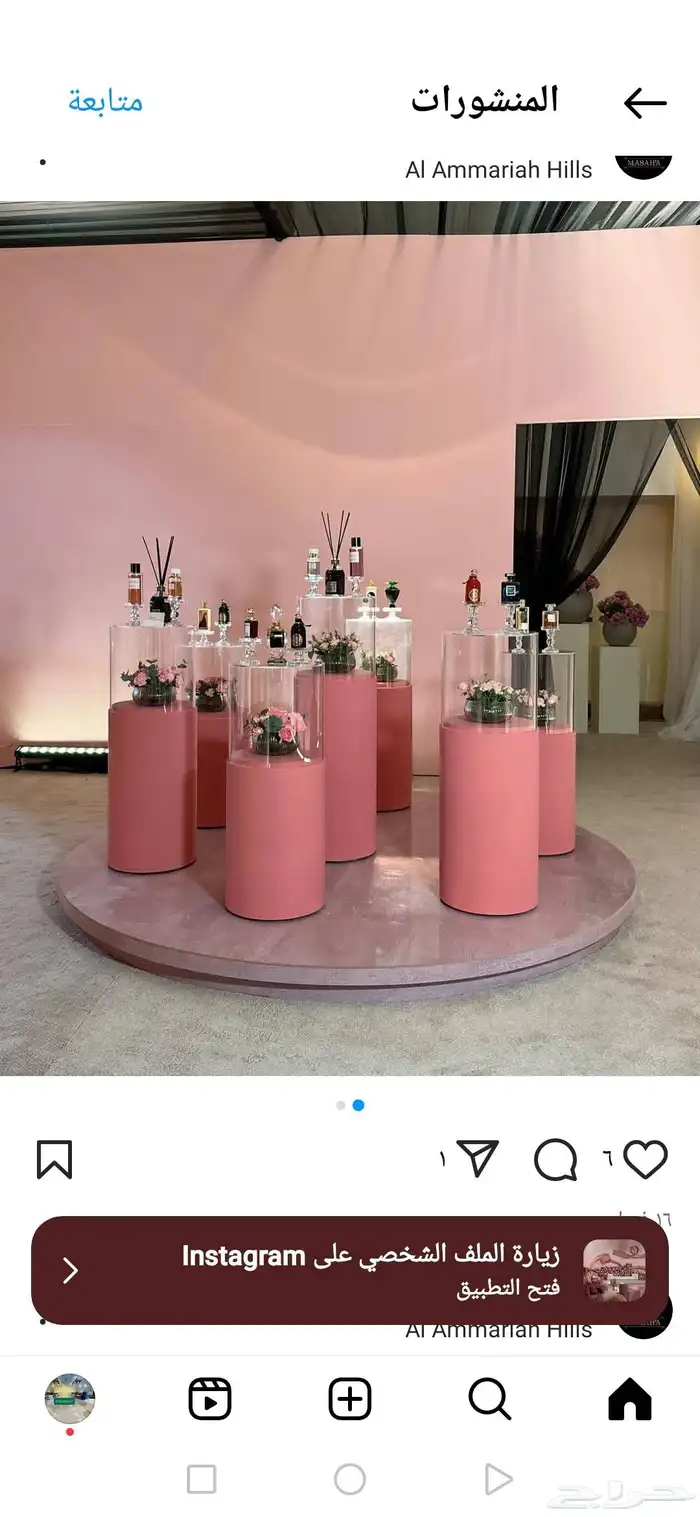Open the Instagram profile visit banner
This screenshot has height=1517, width=700.
click(x=350, y=1270)
